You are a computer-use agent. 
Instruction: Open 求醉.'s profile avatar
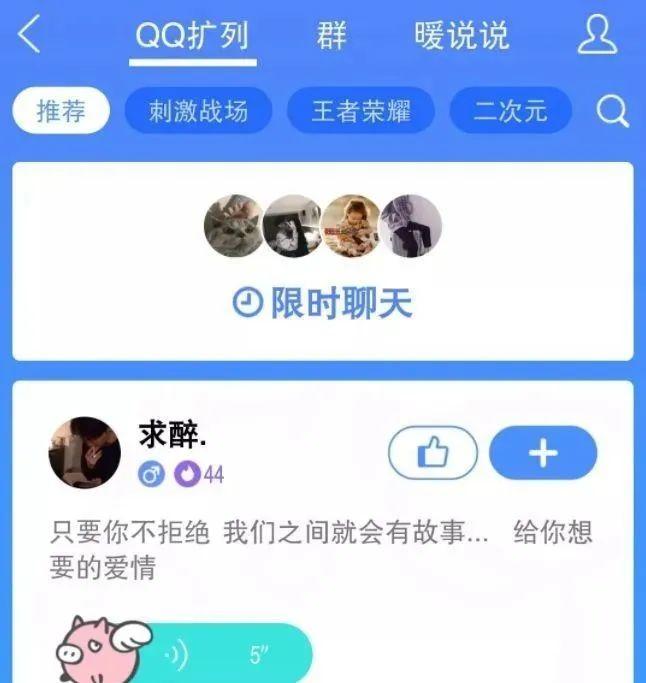84,453
